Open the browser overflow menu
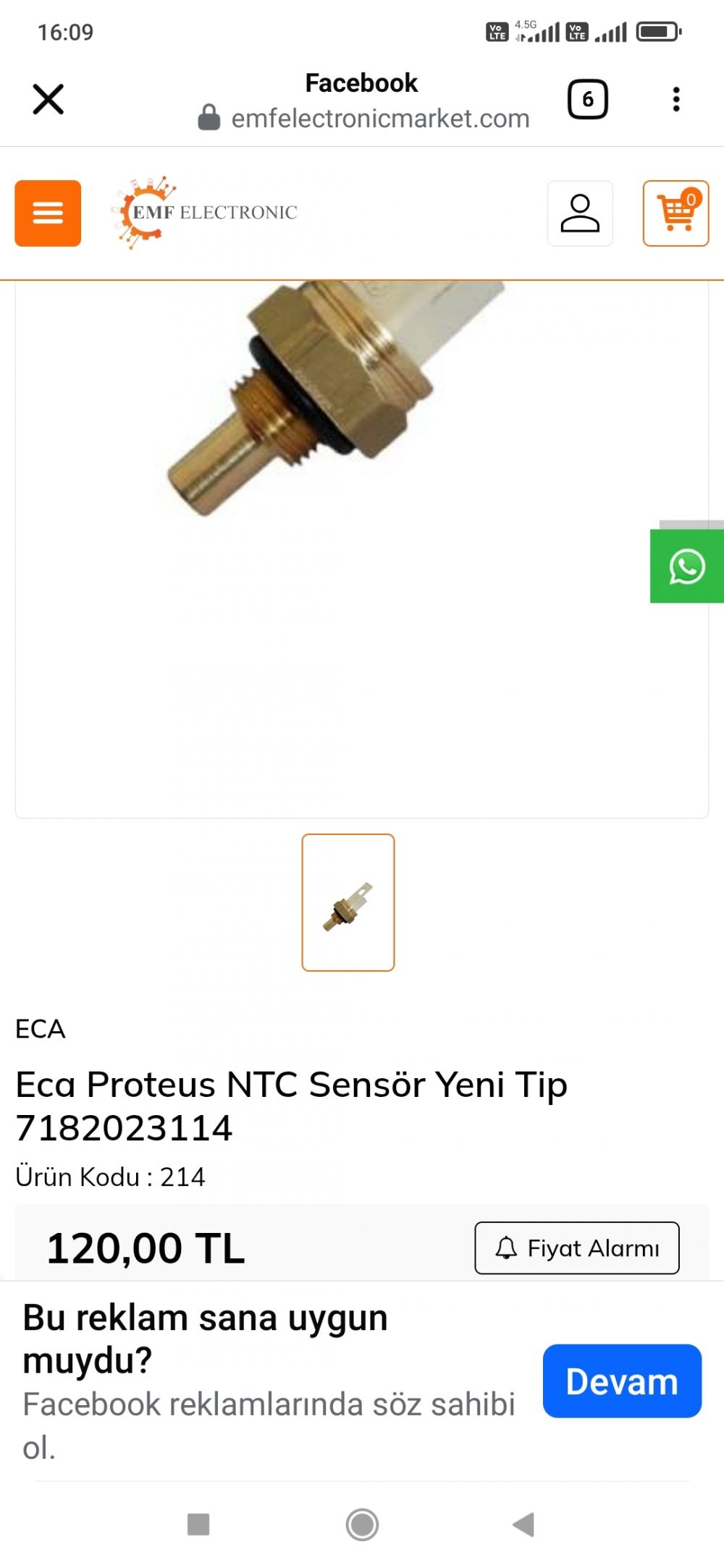 pyautogui.click(x=676, y=99)
